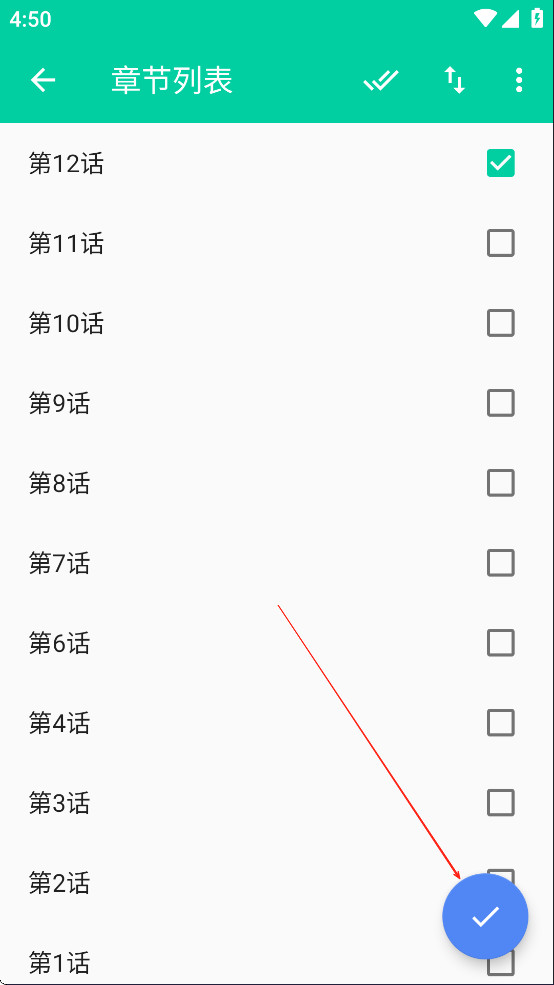Tick the 第9话 checkbox
Viewport: 554px width, 985px height.
(x=501, y=403)
